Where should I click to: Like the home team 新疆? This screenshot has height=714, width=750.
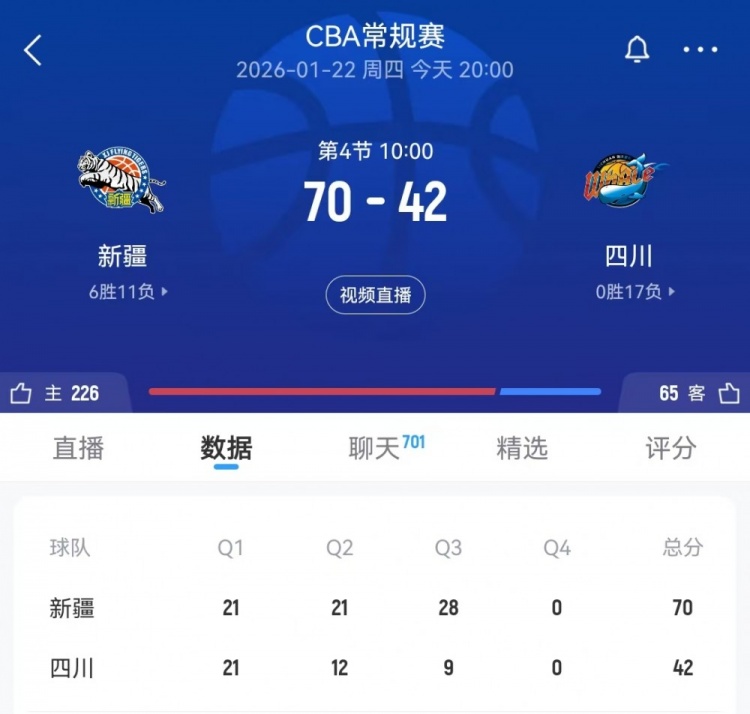point(22,393)
